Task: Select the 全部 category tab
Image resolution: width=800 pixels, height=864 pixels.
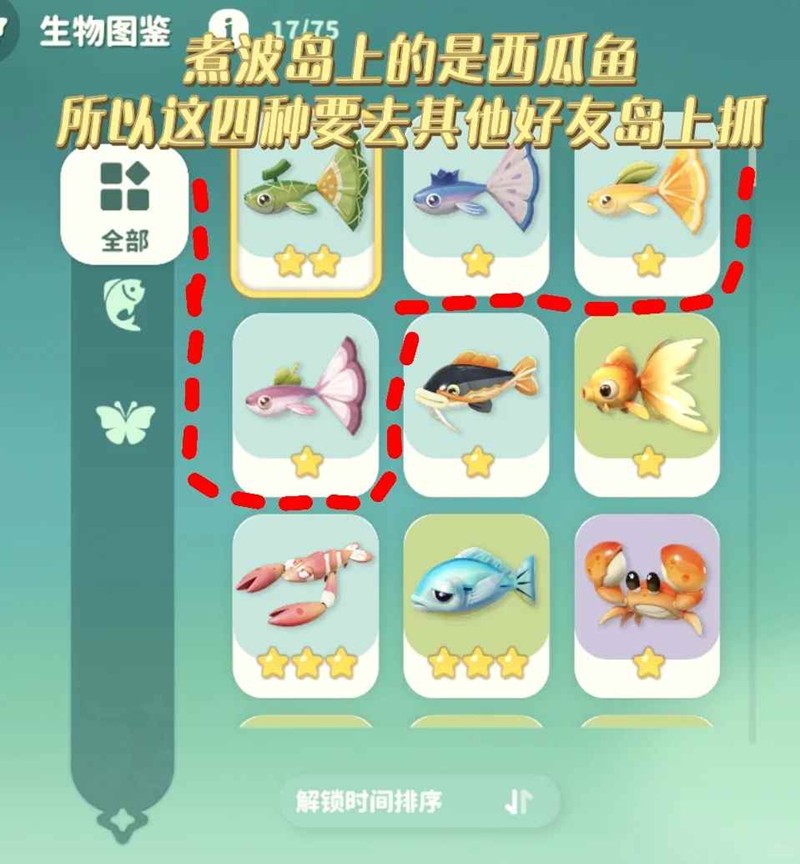Action: (x=124, y=204)
